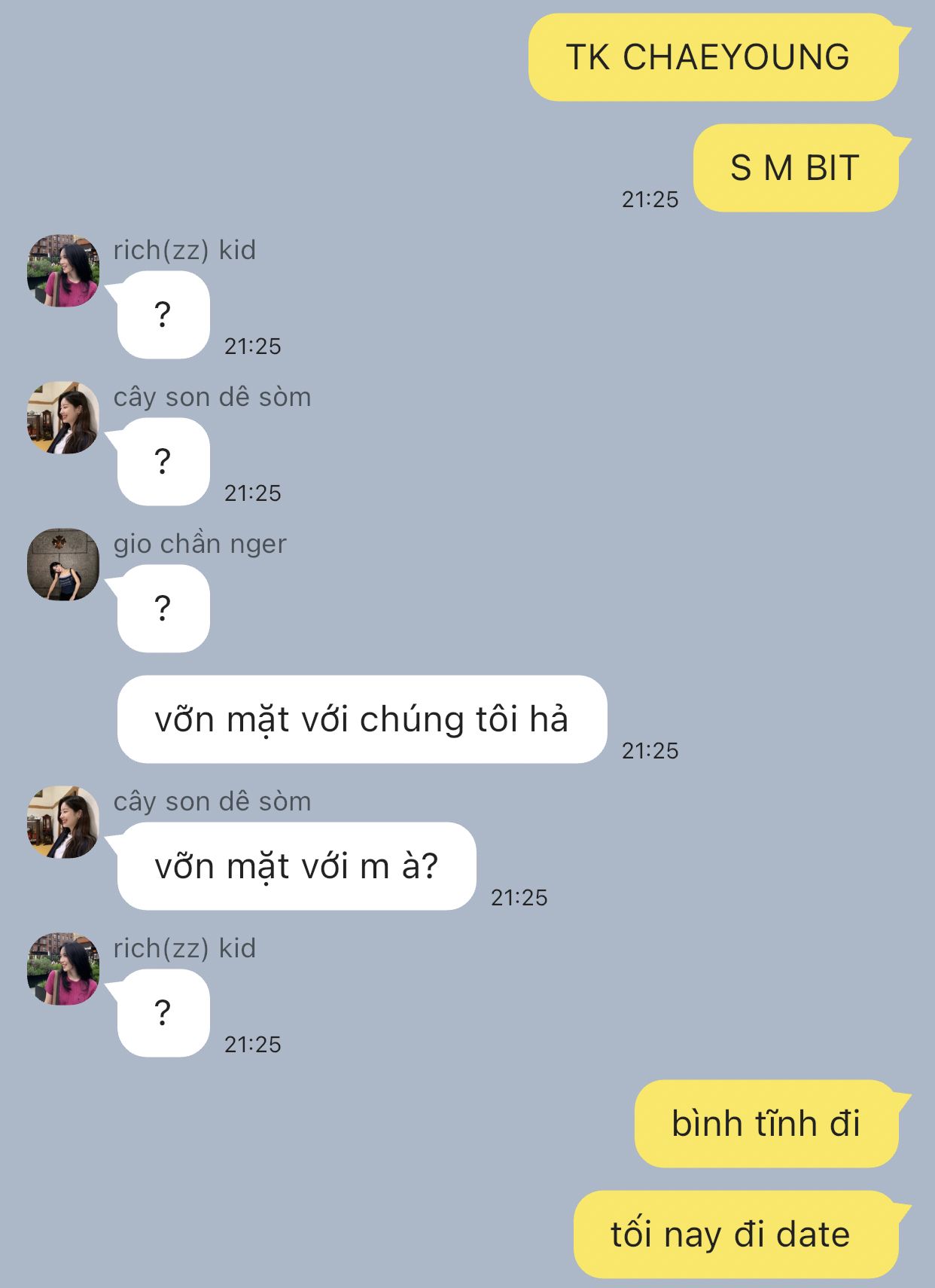Open rich(zz) kid's avatar below "S M BIT"

(x=63, y=270)
